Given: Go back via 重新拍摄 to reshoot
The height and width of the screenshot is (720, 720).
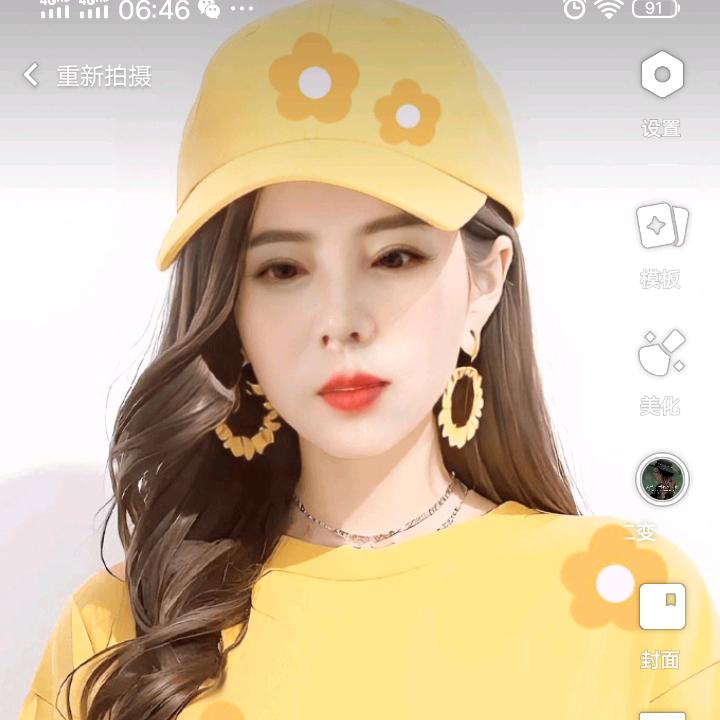Looking at the screenshot, I should point(90,76).
